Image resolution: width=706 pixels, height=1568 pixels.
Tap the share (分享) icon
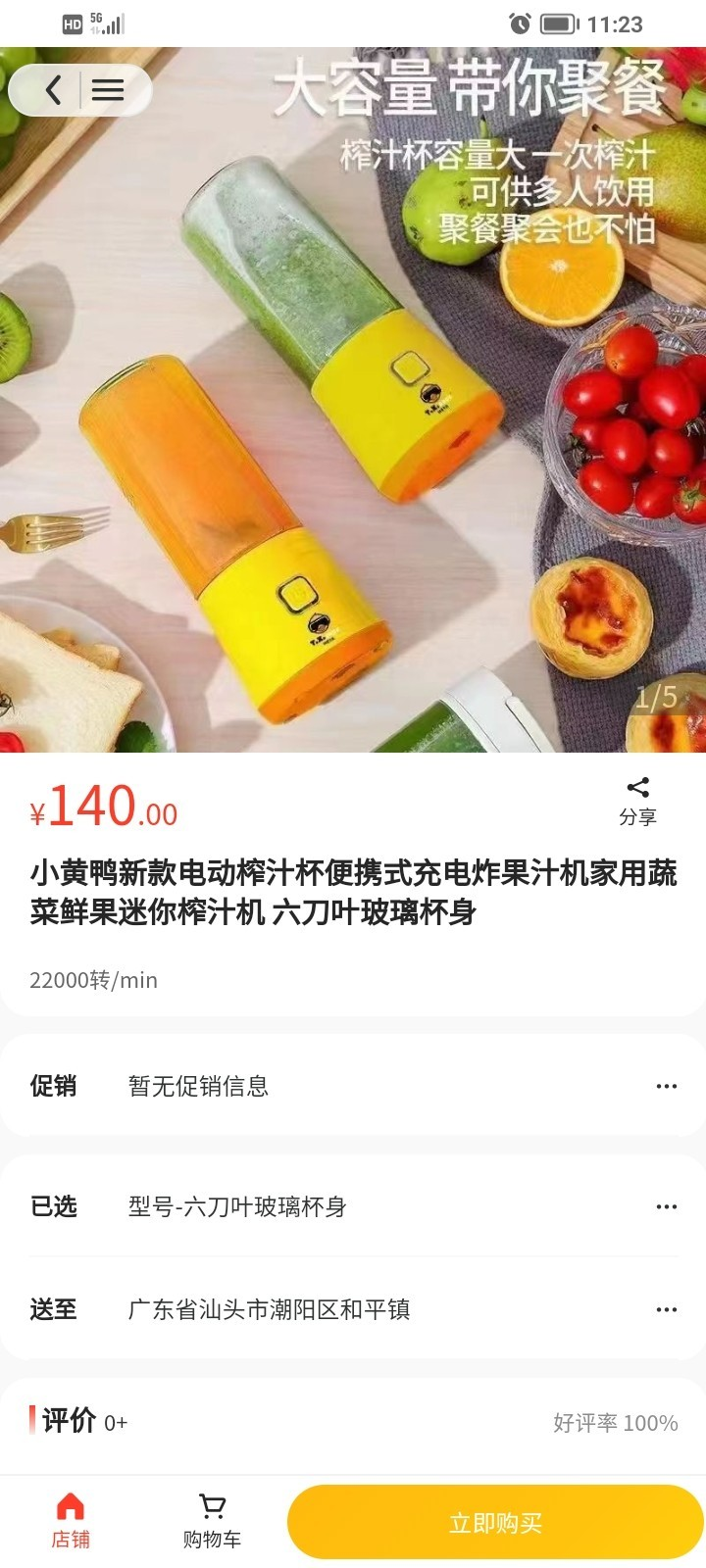pos(639,786)
